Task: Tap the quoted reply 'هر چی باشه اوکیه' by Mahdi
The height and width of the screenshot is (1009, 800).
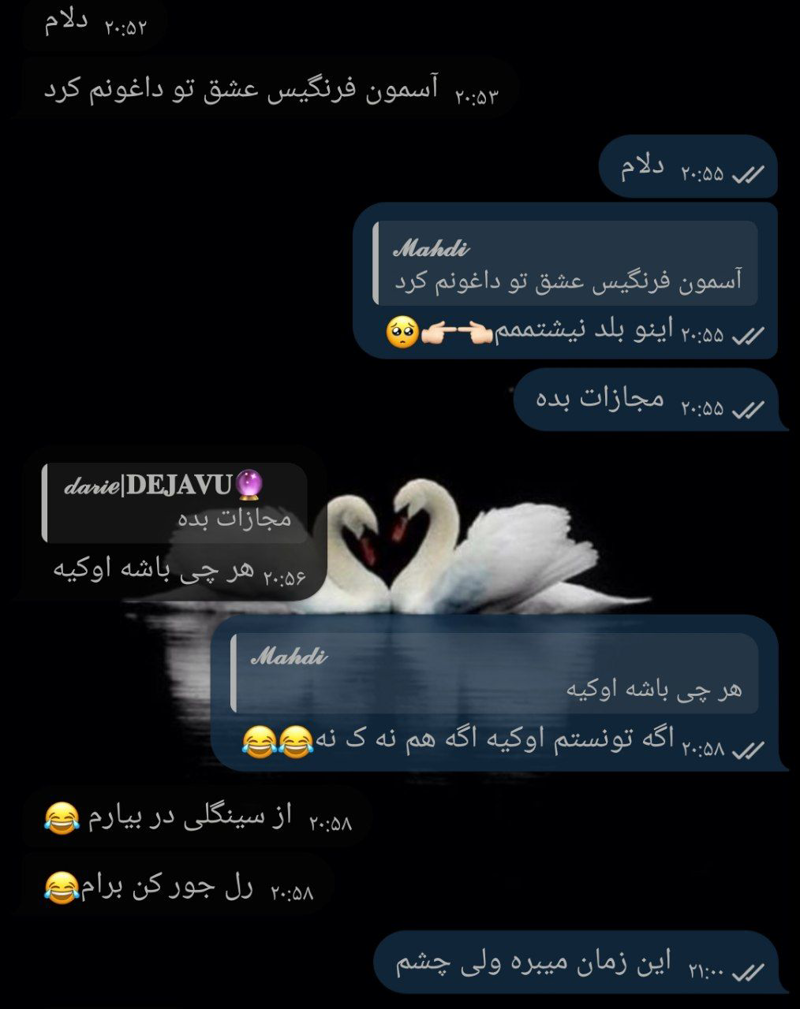Action: [x=493, y=673]
